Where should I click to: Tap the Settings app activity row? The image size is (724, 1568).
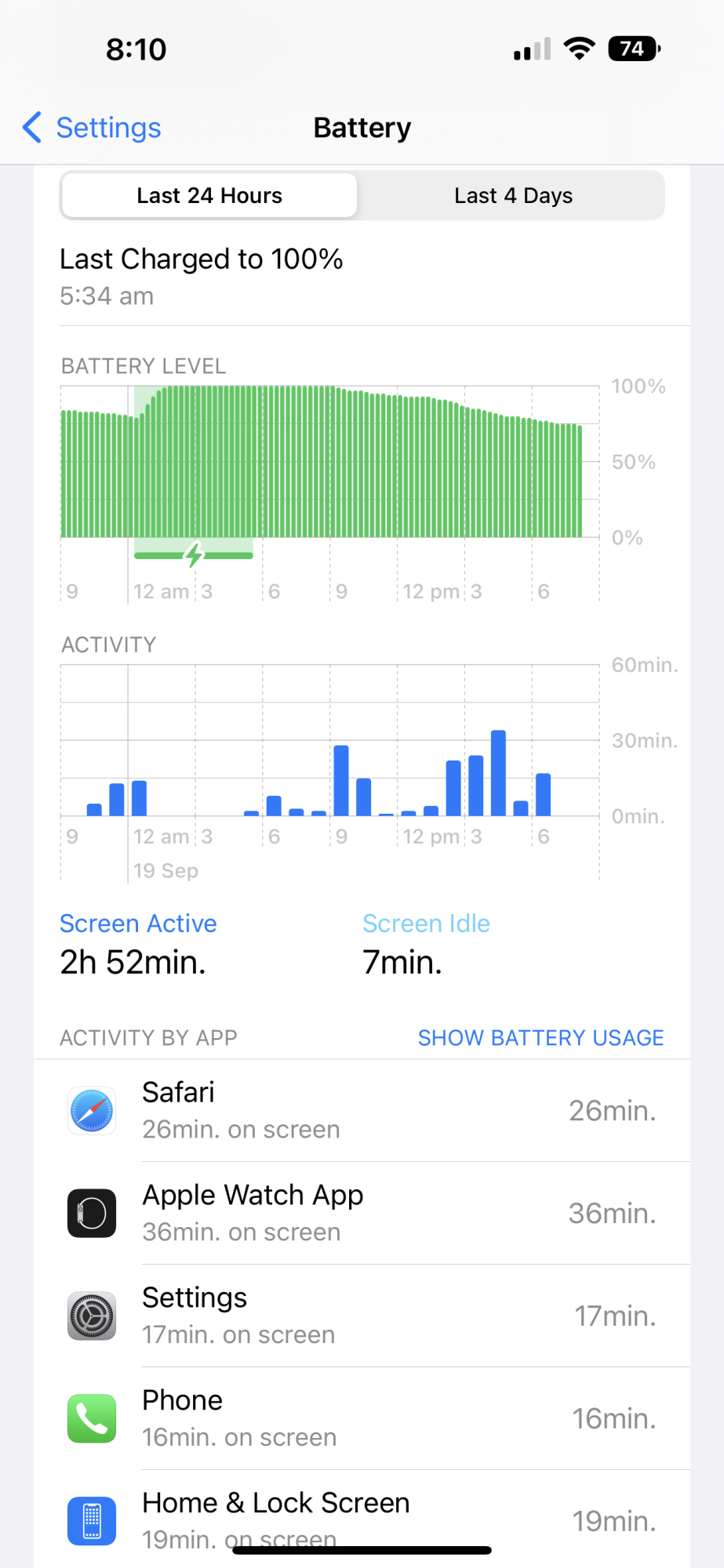(362, 1316)
